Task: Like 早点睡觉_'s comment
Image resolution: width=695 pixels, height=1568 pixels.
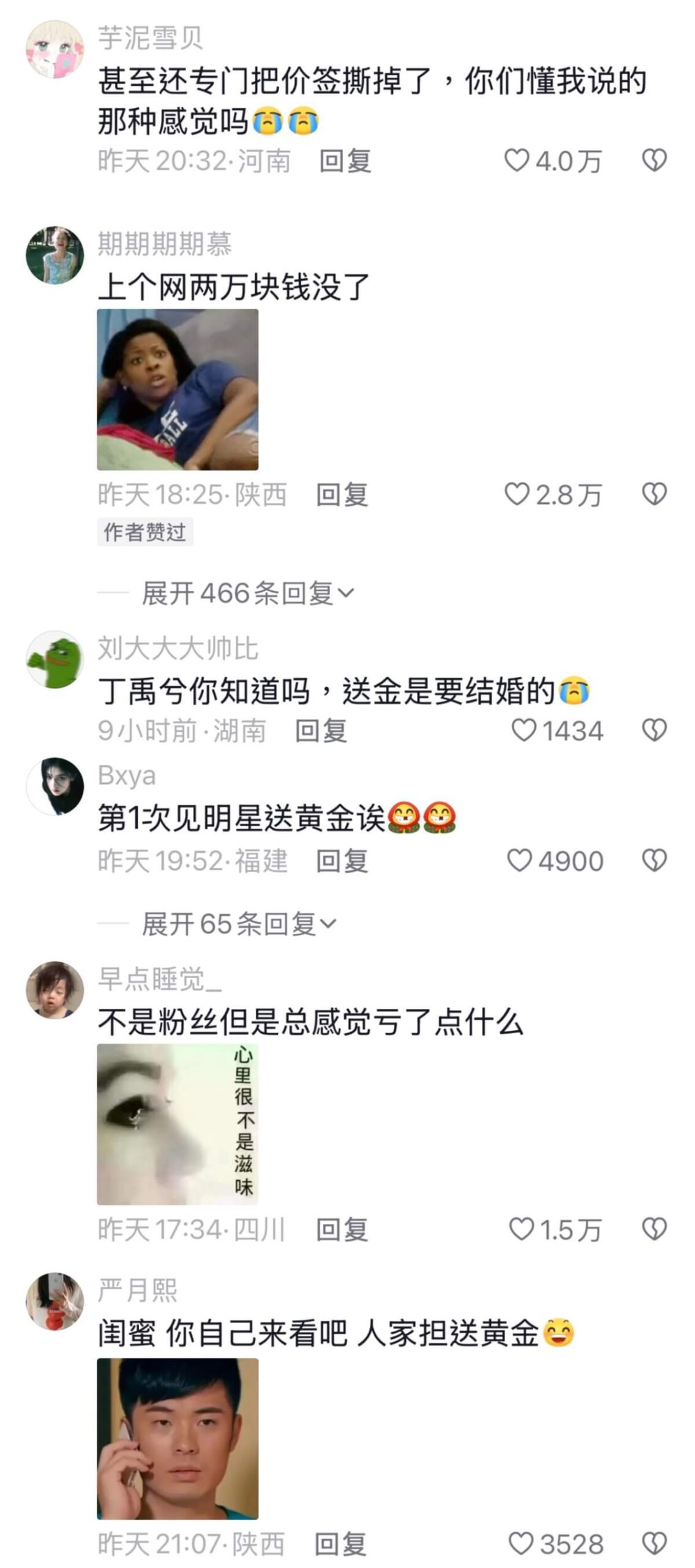Action: point(522,1229)
